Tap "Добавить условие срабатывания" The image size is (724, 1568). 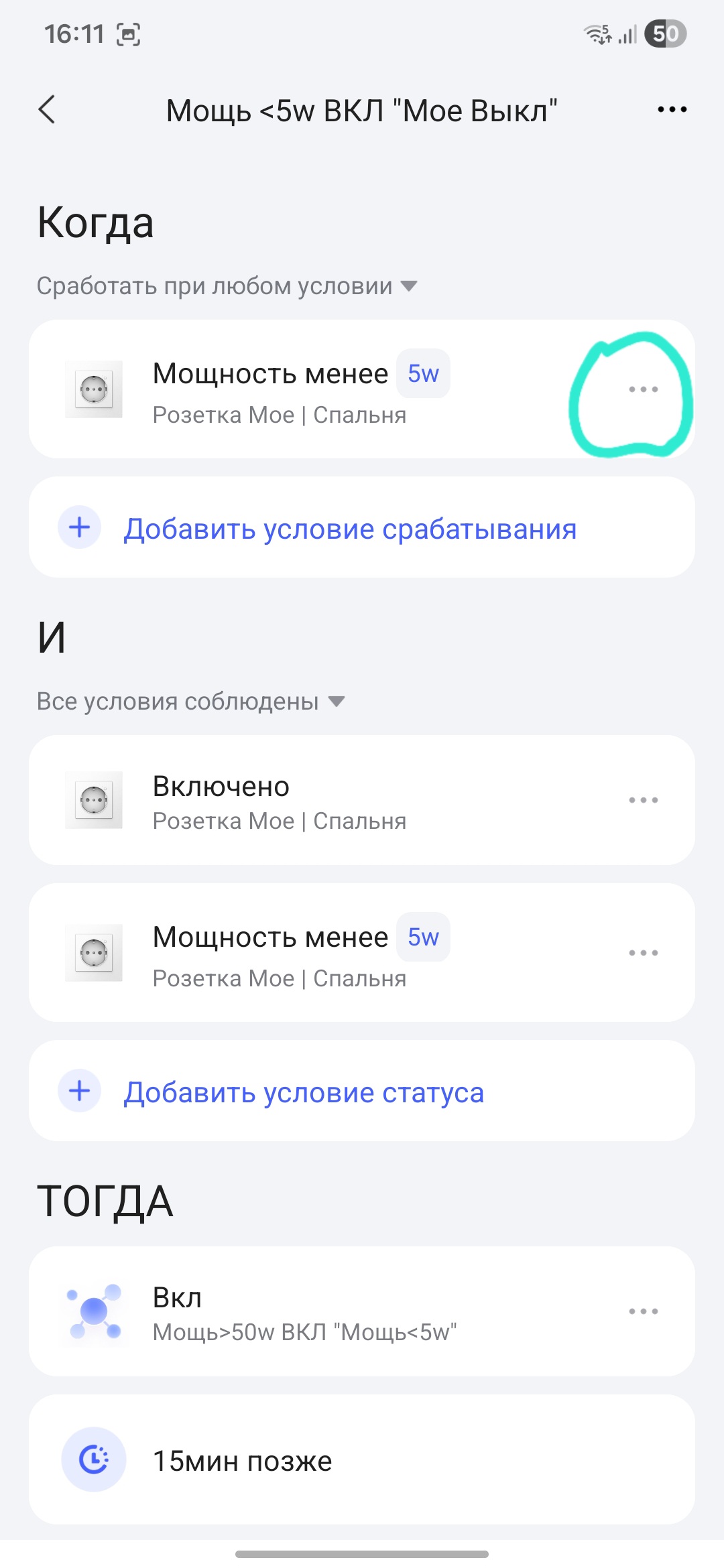click(x=350, y=529)
